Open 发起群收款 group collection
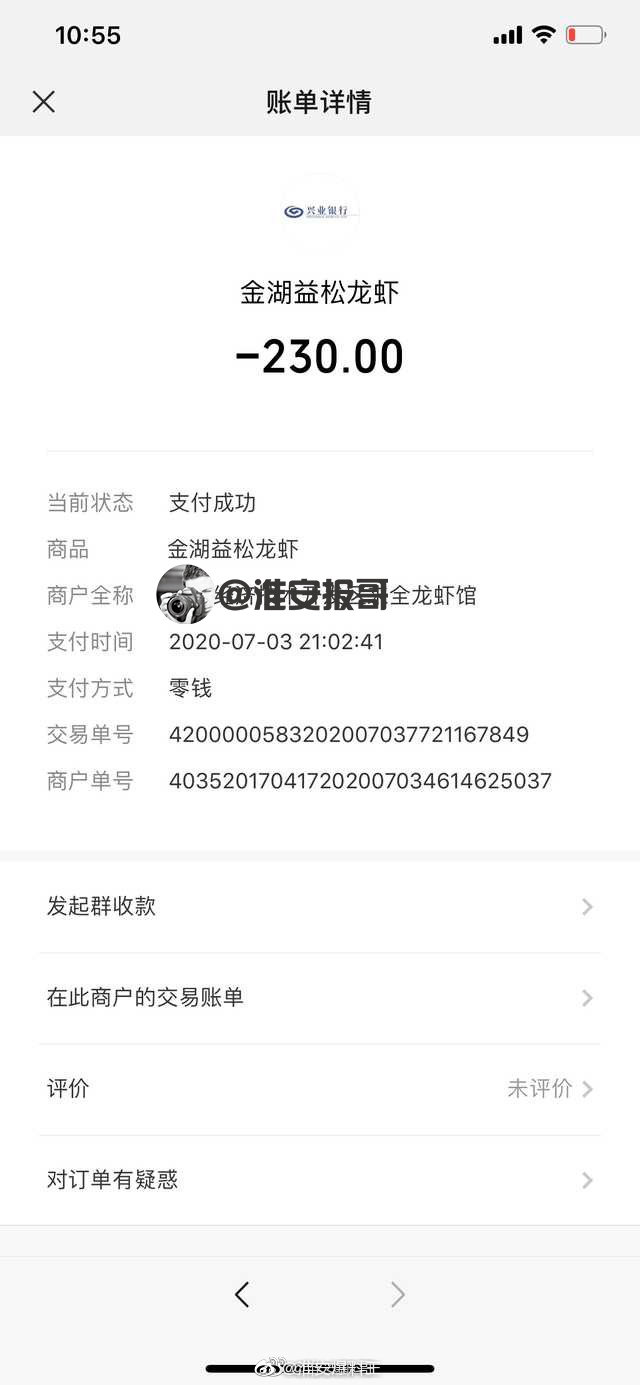 point(320,907)
